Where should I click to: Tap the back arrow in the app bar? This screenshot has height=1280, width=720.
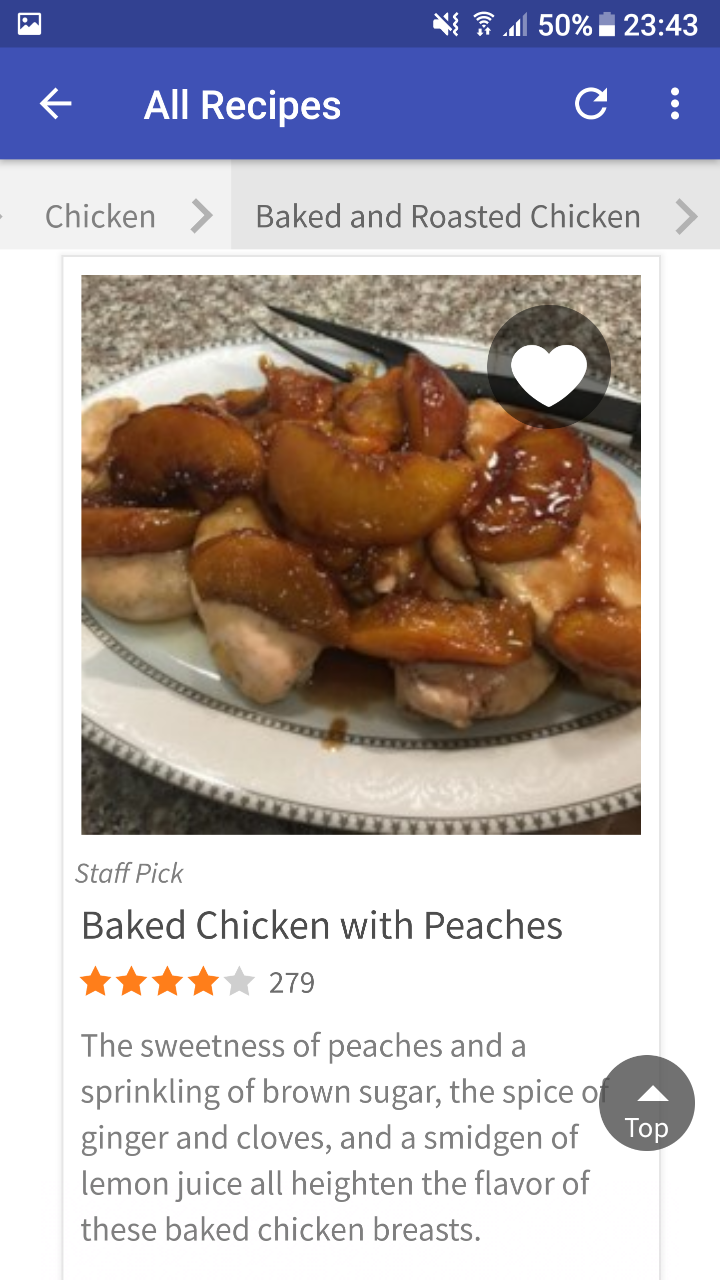pyautogui.click(x=55, y=103)
